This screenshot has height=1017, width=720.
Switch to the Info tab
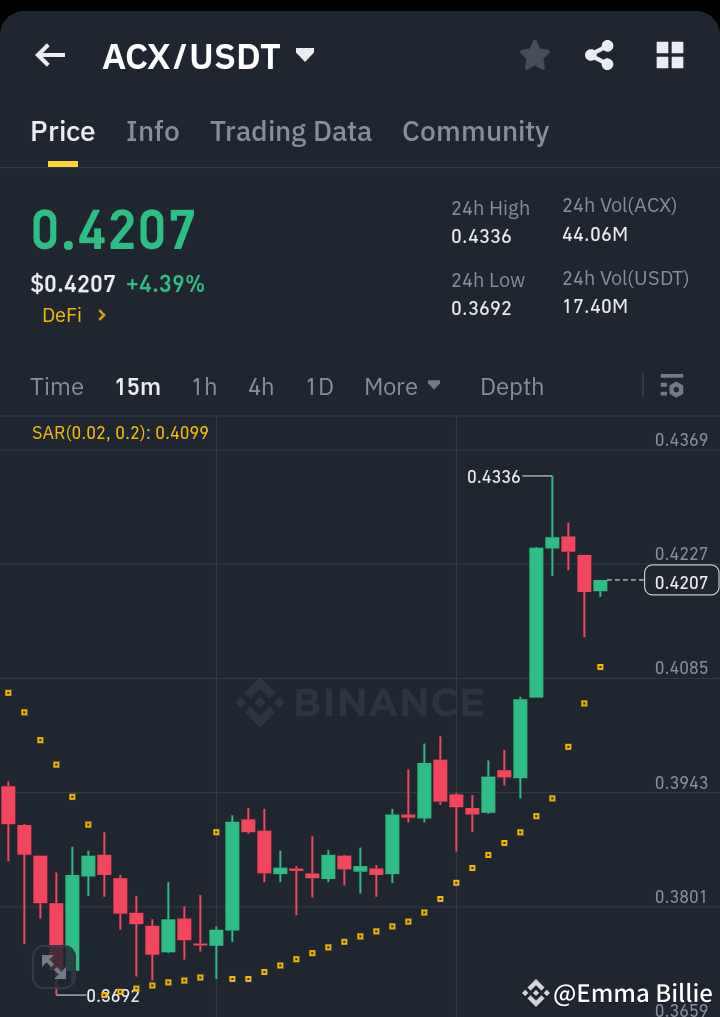152,131
